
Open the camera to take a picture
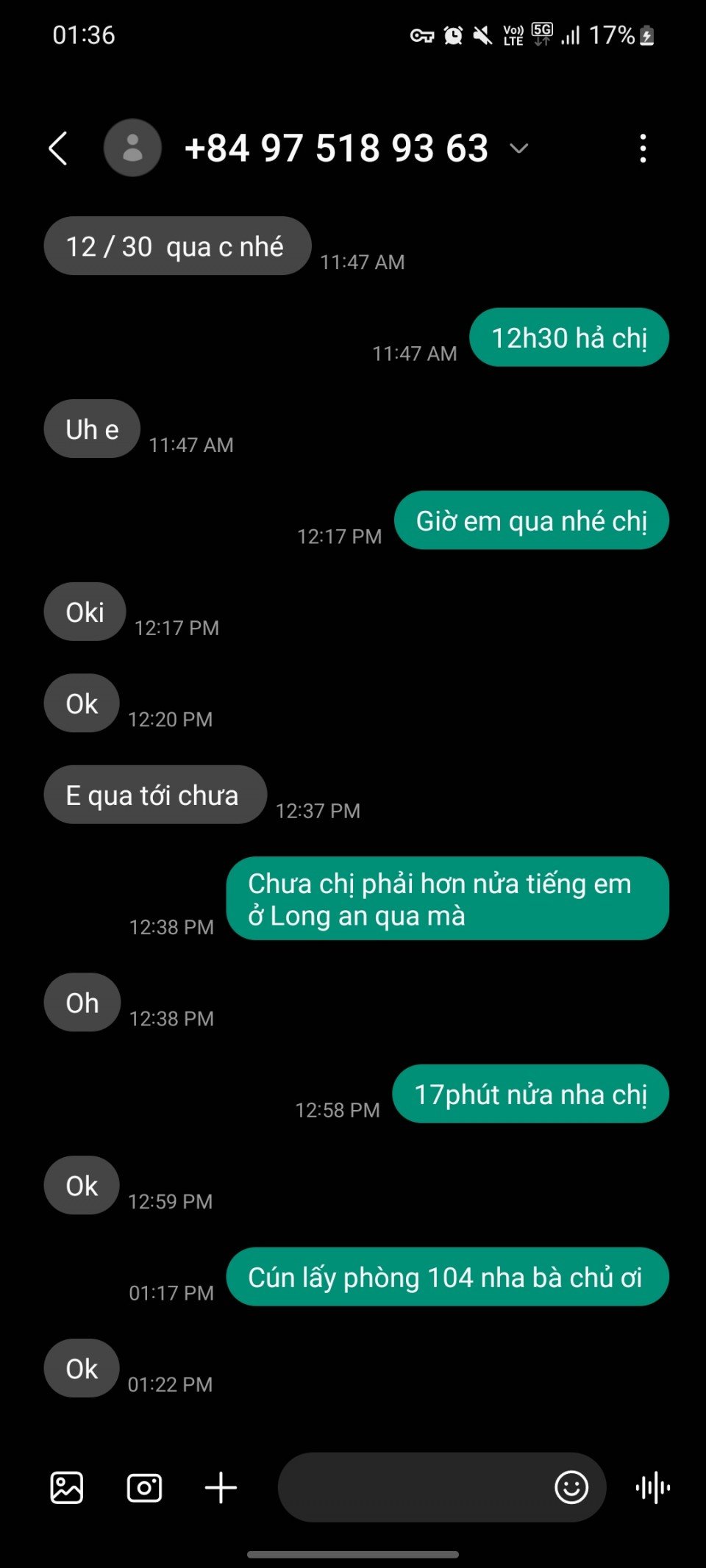click(144, 1488)
